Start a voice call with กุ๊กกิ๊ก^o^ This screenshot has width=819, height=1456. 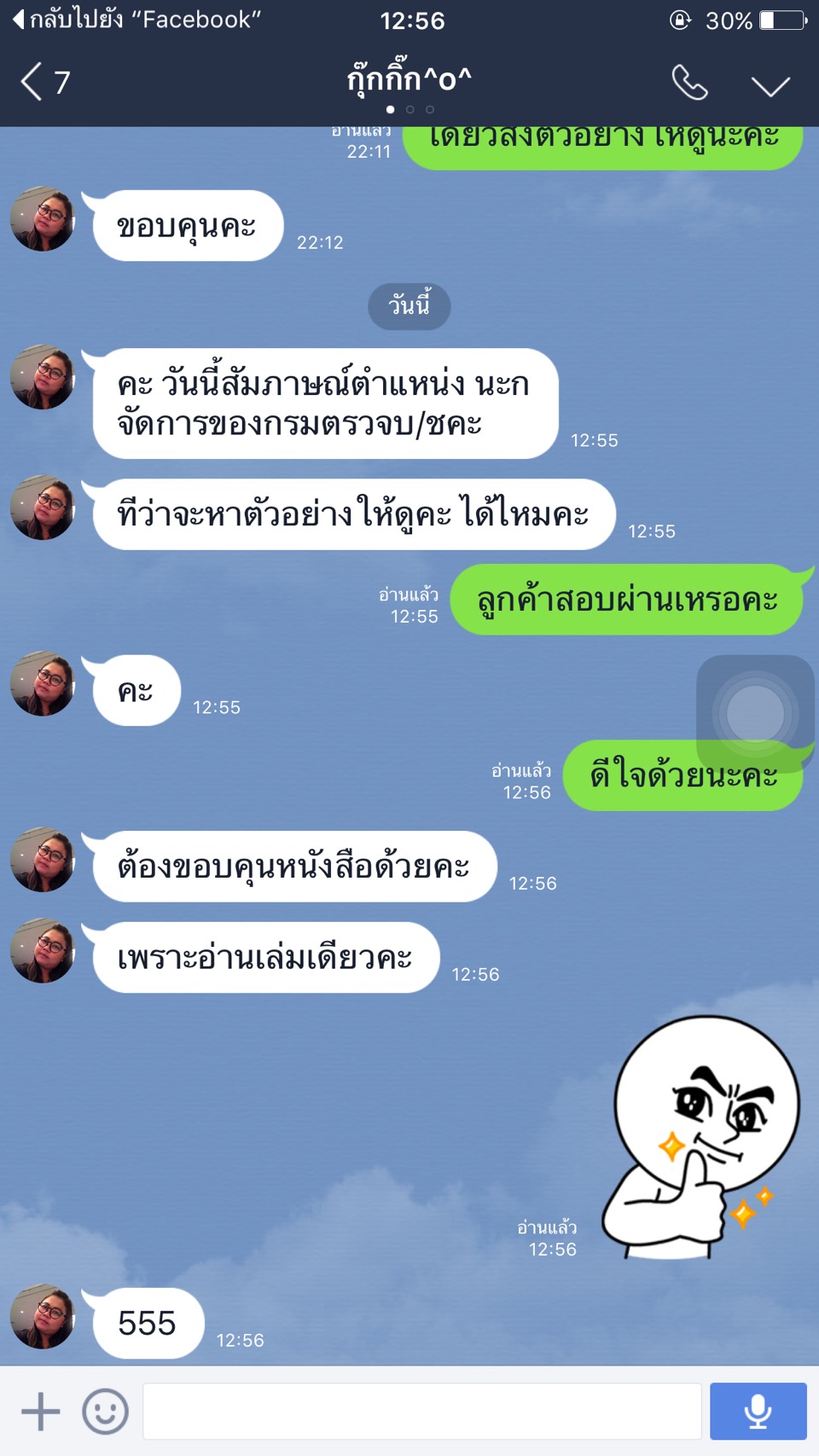tap(689, 83)
